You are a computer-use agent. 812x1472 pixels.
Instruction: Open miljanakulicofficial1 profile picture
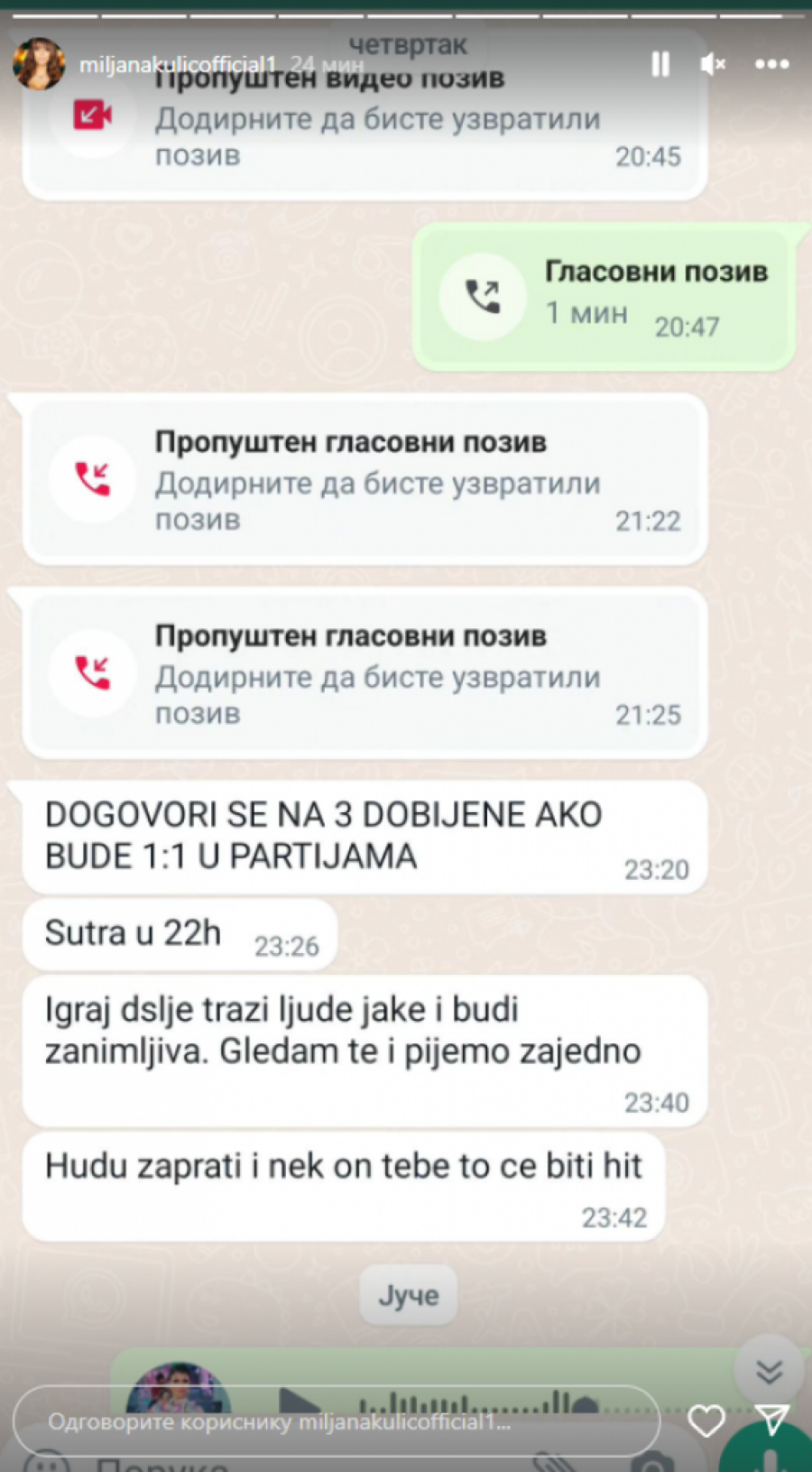[39, 64]
